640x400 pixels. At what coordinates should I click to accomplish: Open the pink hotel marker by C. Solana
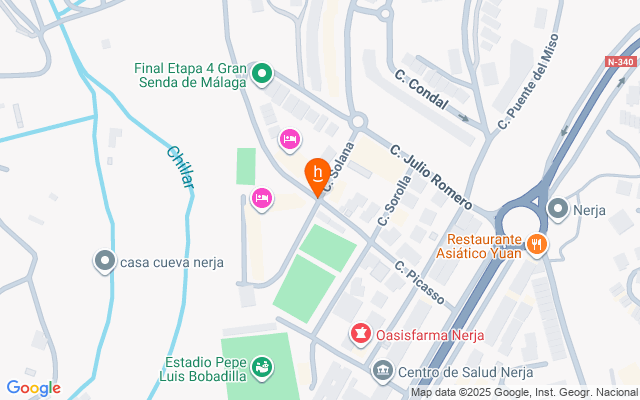(x=289, y=139)
